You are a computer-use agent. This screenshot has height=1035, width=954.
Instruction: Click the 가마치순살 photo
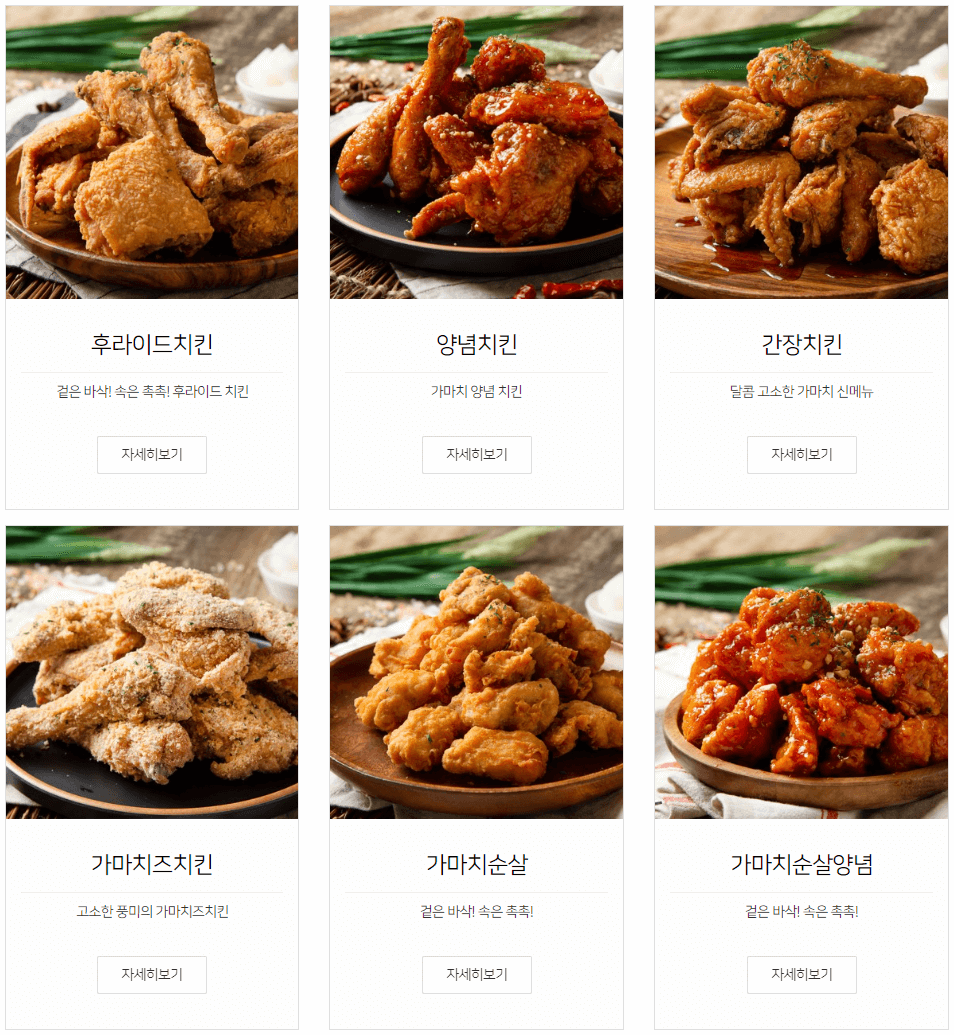pyautogui.click(x=476, y=672)
